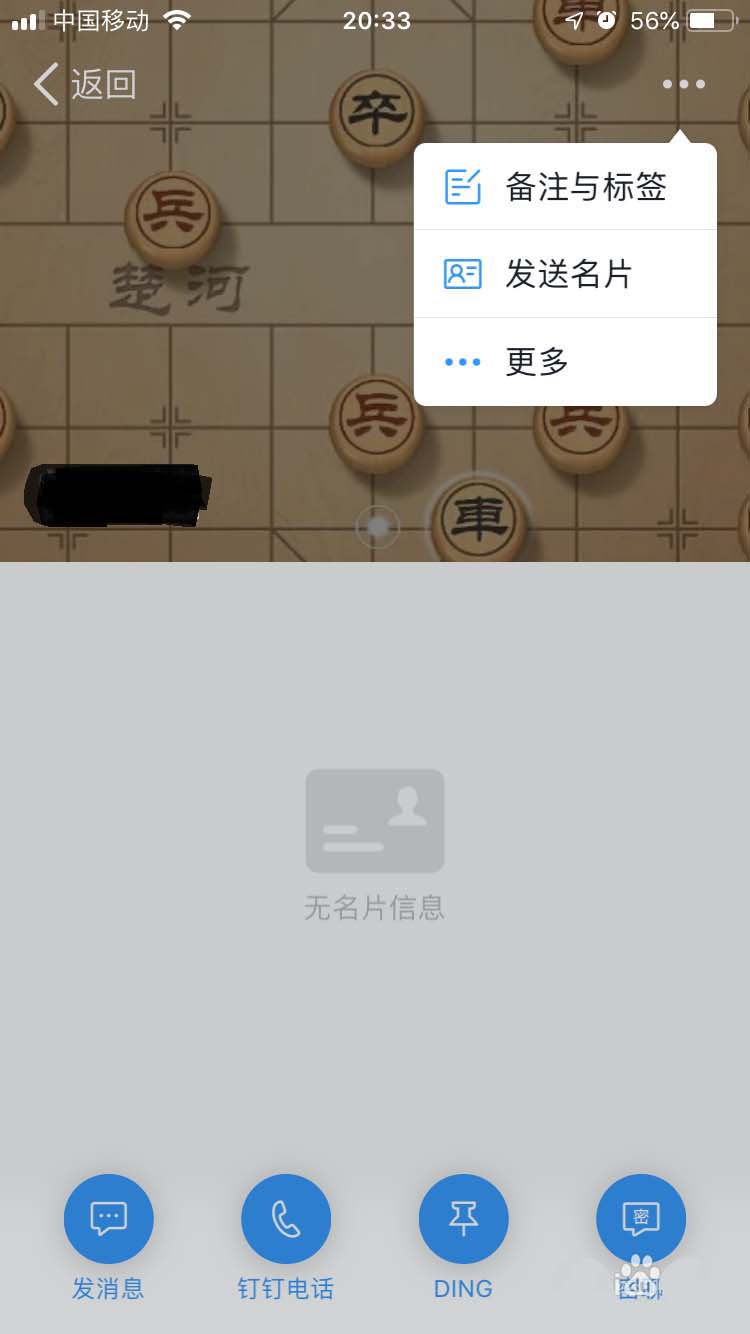
Task: Open 备注与标签 from the menu
Action: 565,187
